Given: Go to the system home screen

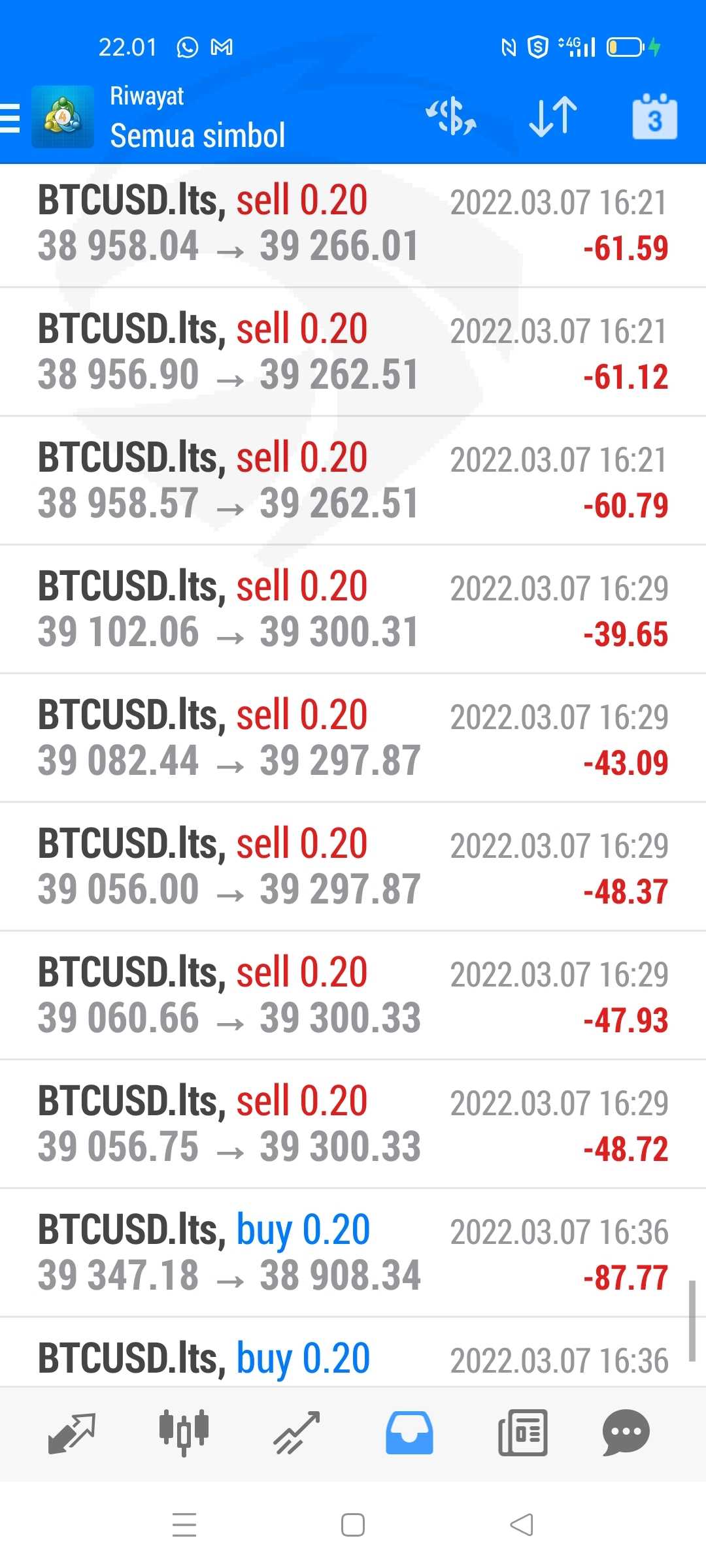Looking at the screenshot, I should point(353,1526).
